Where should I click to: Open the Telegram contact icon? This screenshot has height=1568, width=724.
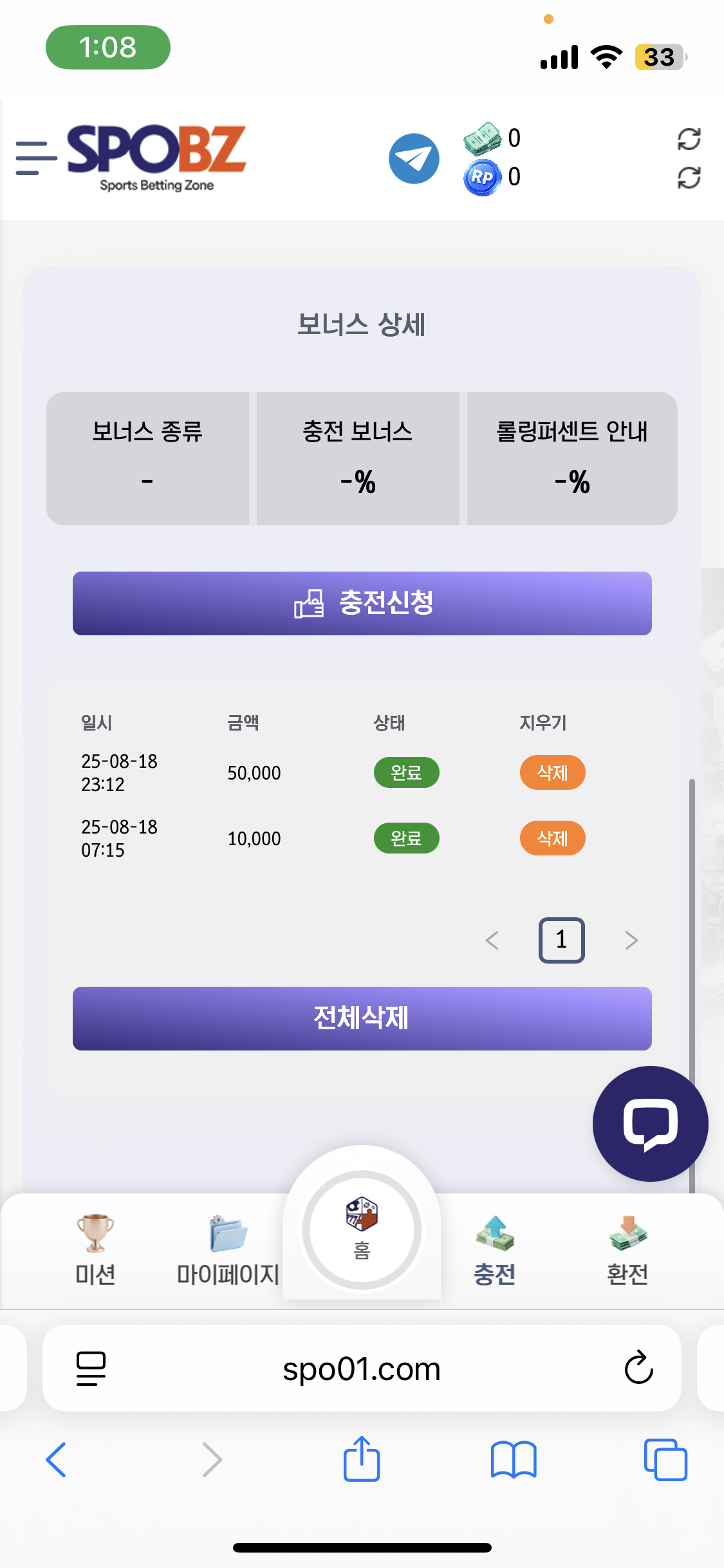pyautogui.click(x=414, y=158)
